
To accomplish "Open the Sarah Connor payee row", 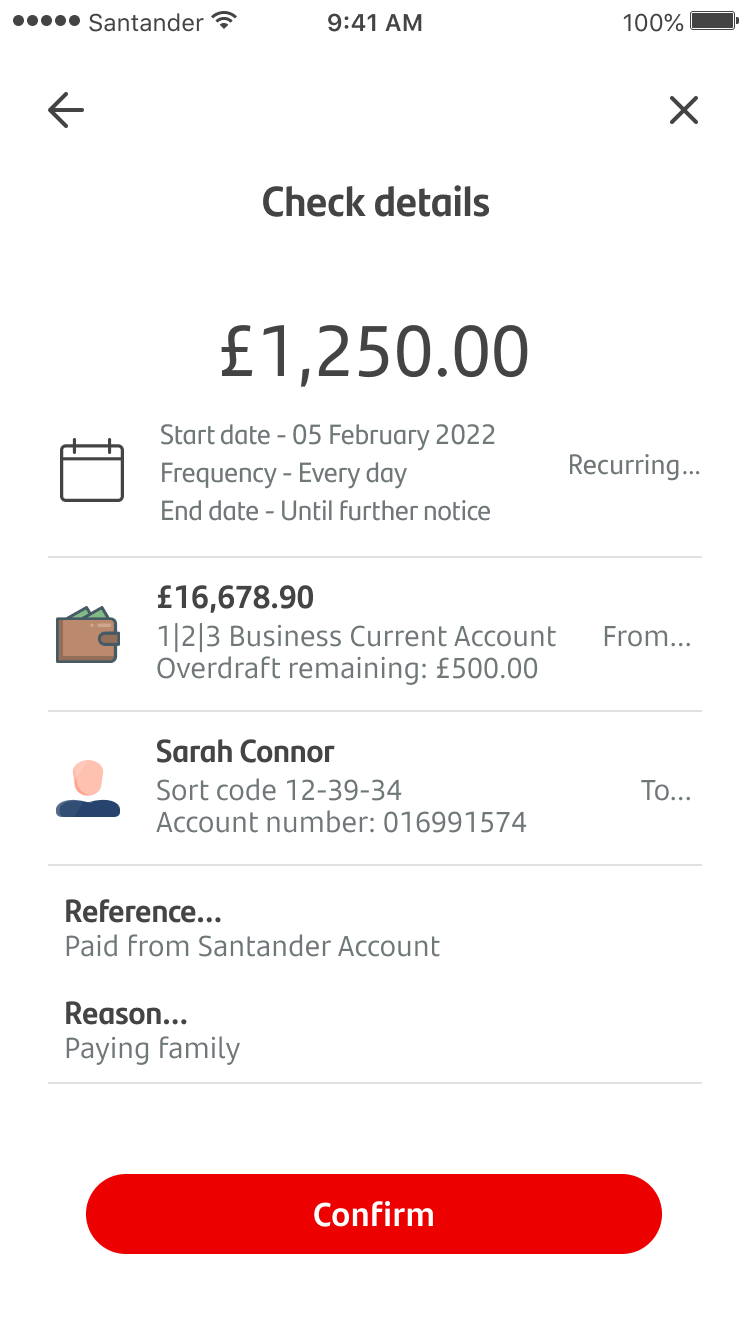I will (x=375, y=789).
